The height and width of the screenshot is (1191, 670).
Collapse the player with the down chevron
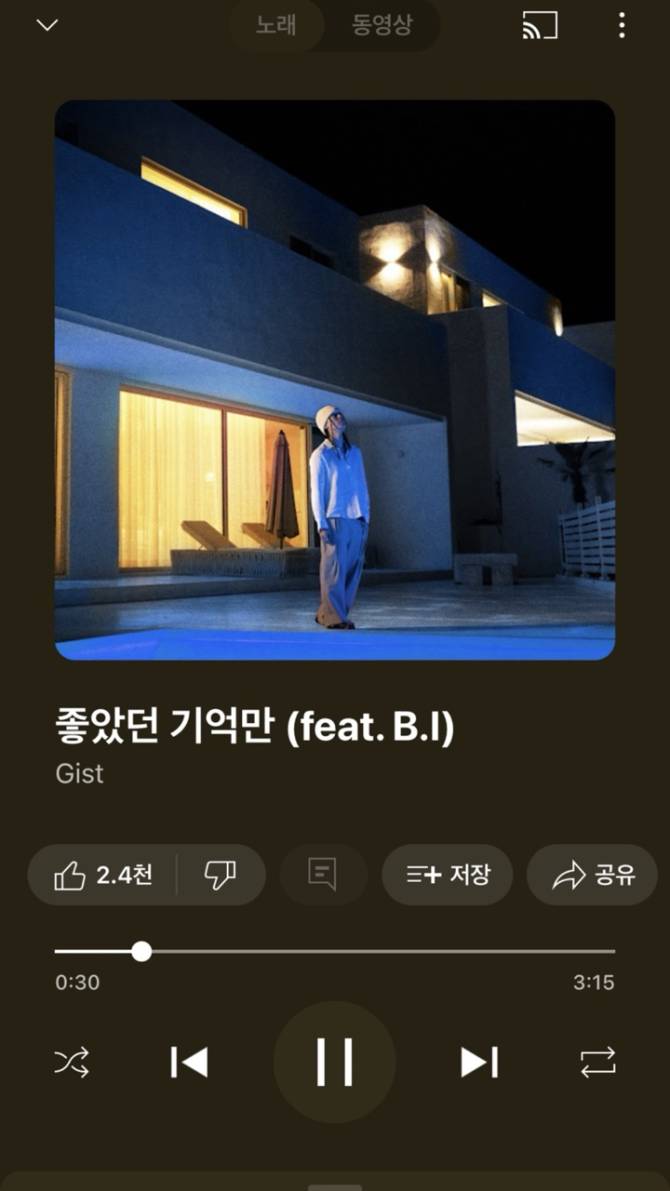(47, 25)
